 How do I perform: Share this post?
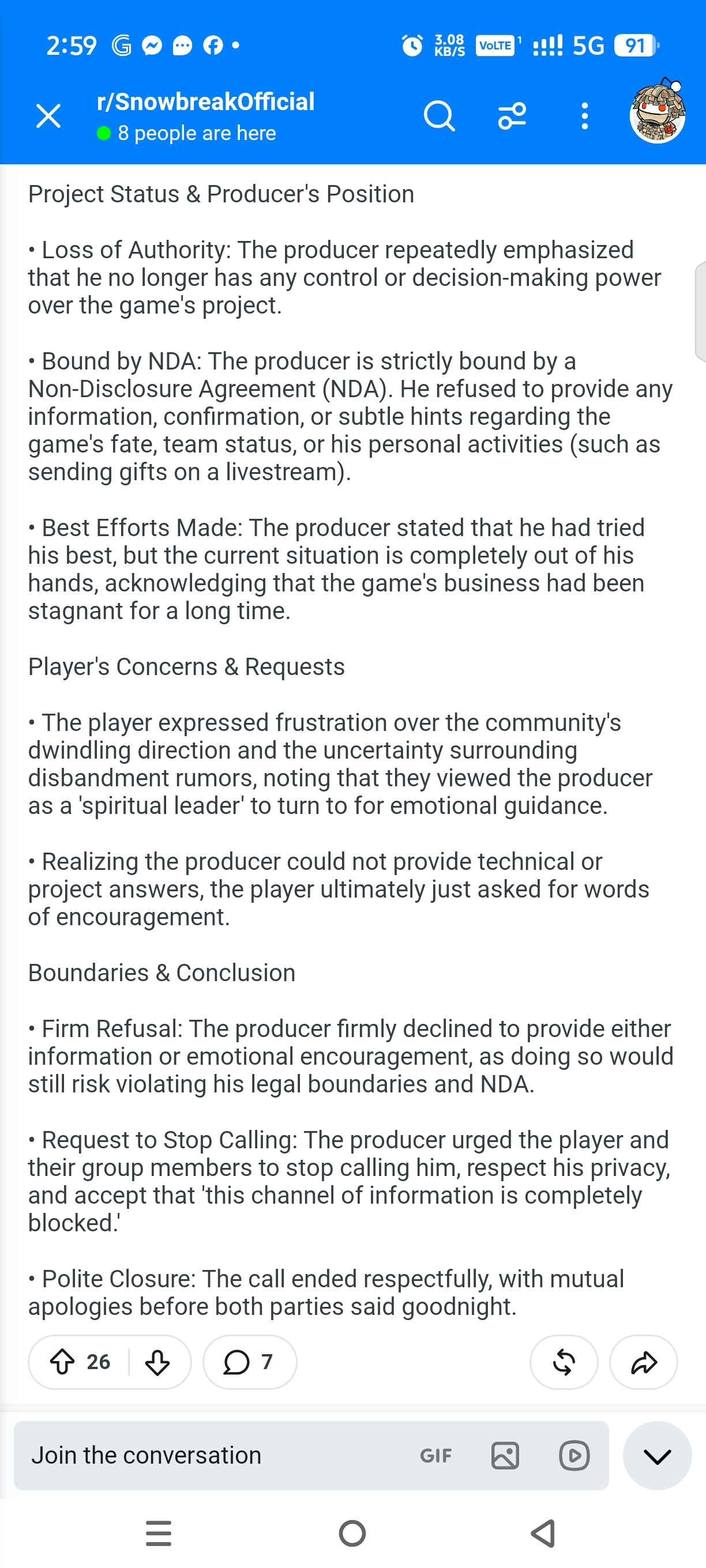[x=643, y=1362]
